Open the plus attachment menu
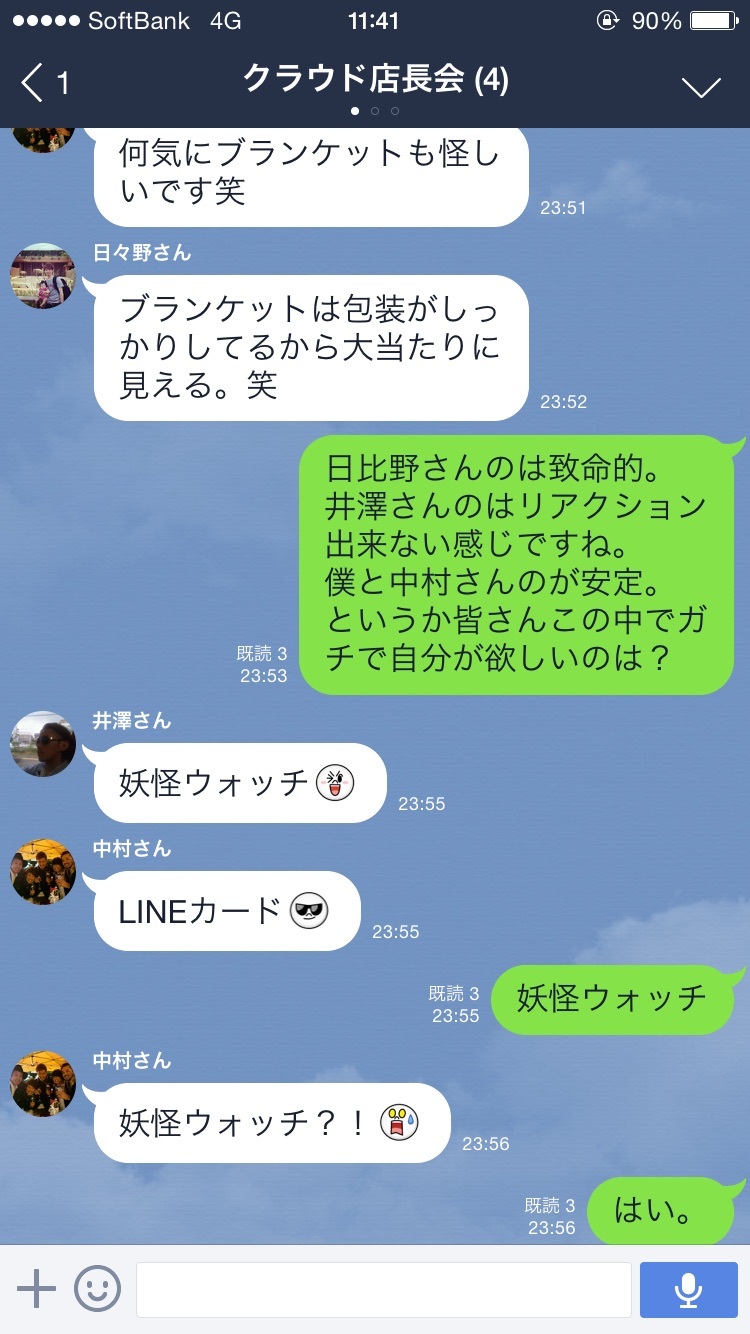 [37, 1289]
